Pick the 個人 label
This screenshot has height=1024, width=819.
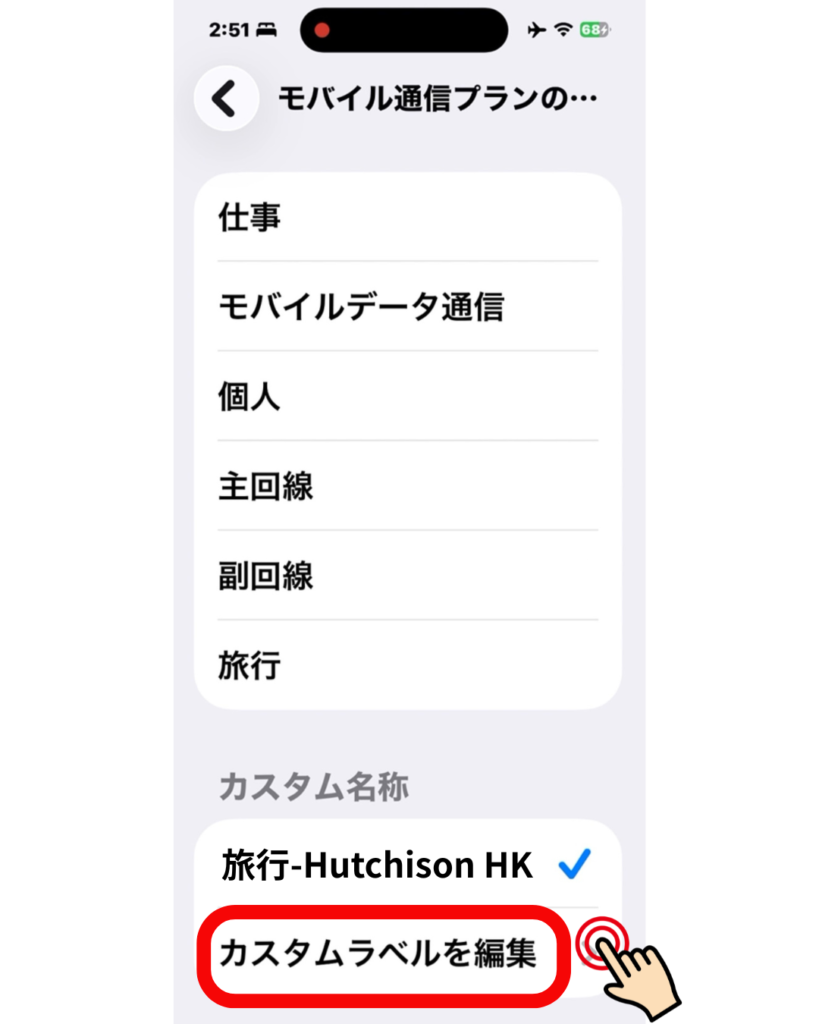point(408,396)
